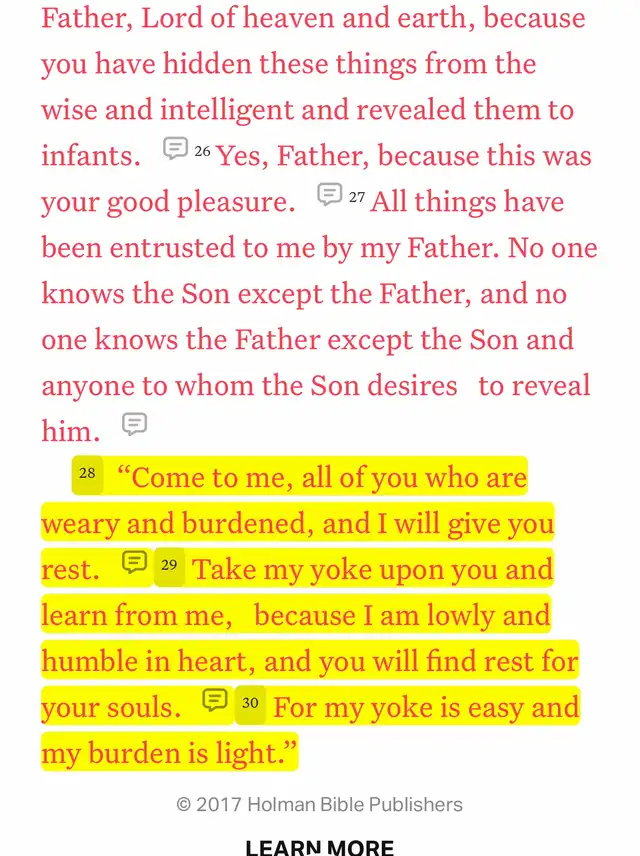Open the note icon before verse 29

(x=134, y=562)
